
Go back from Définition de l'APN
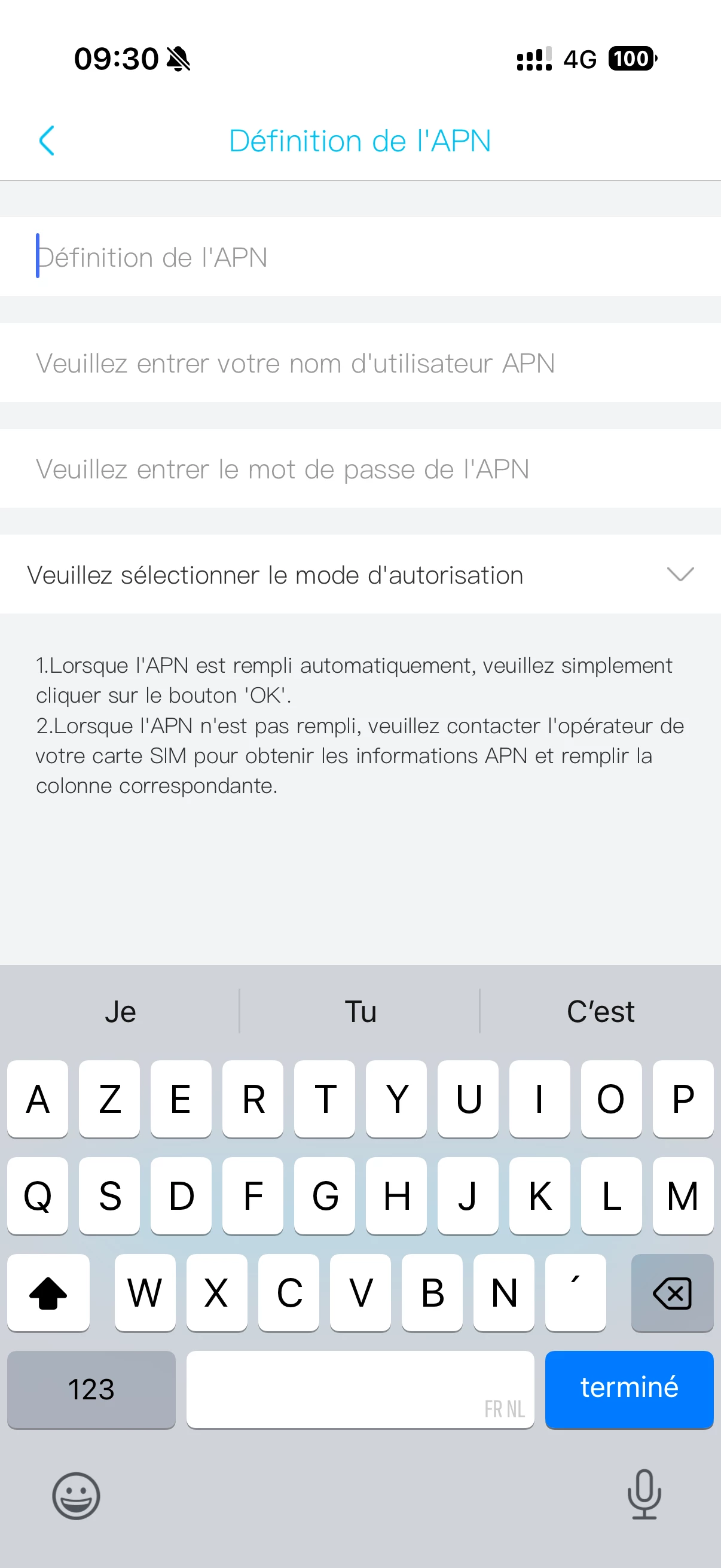[46, 141]
